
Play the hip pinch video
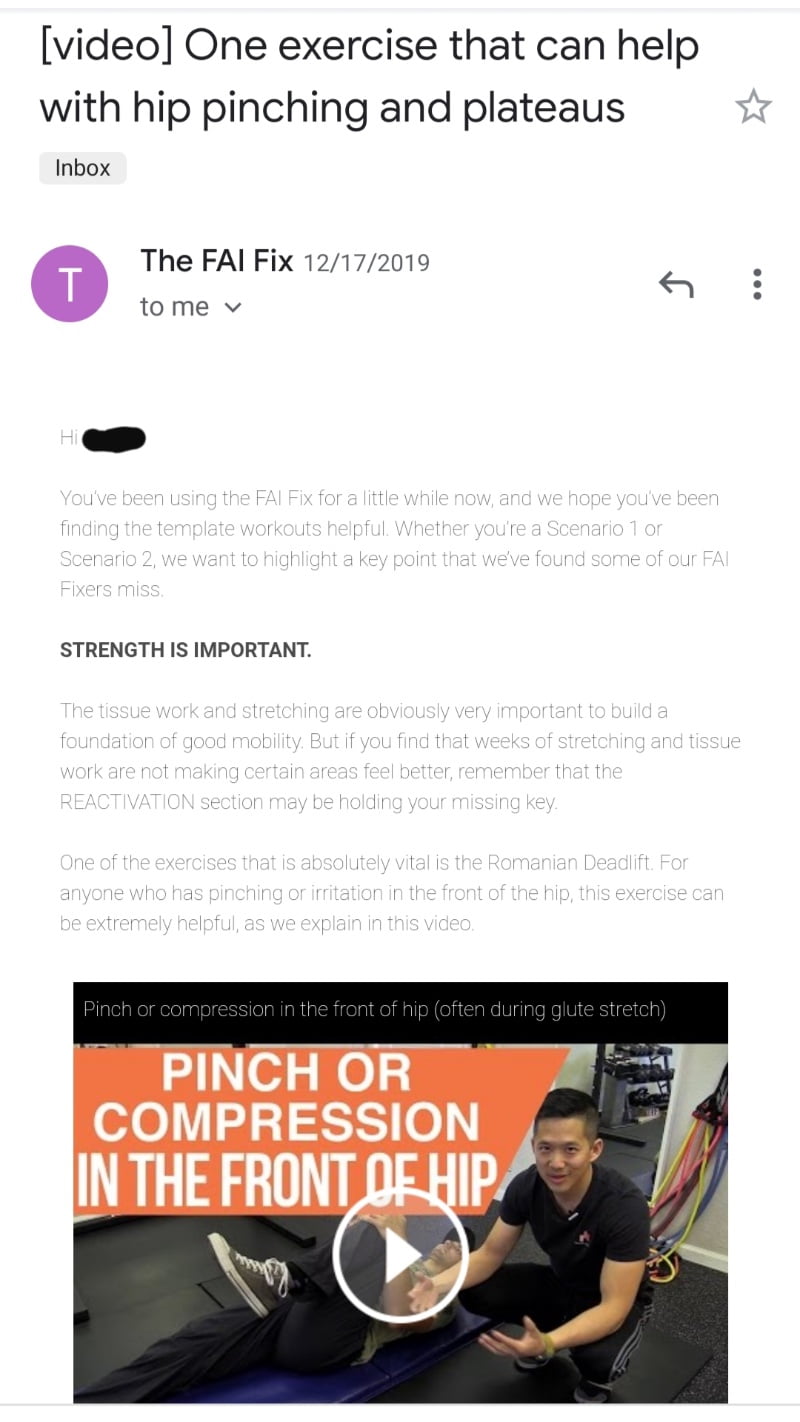click(400, 1254)
